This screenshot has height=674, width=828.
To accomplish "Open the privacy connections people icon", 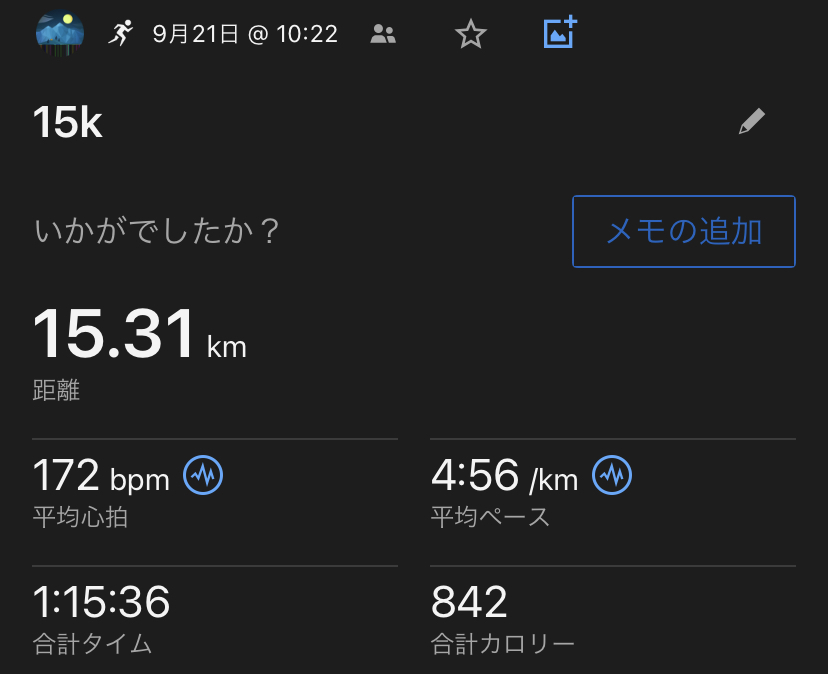I will [x=383, y=35].
